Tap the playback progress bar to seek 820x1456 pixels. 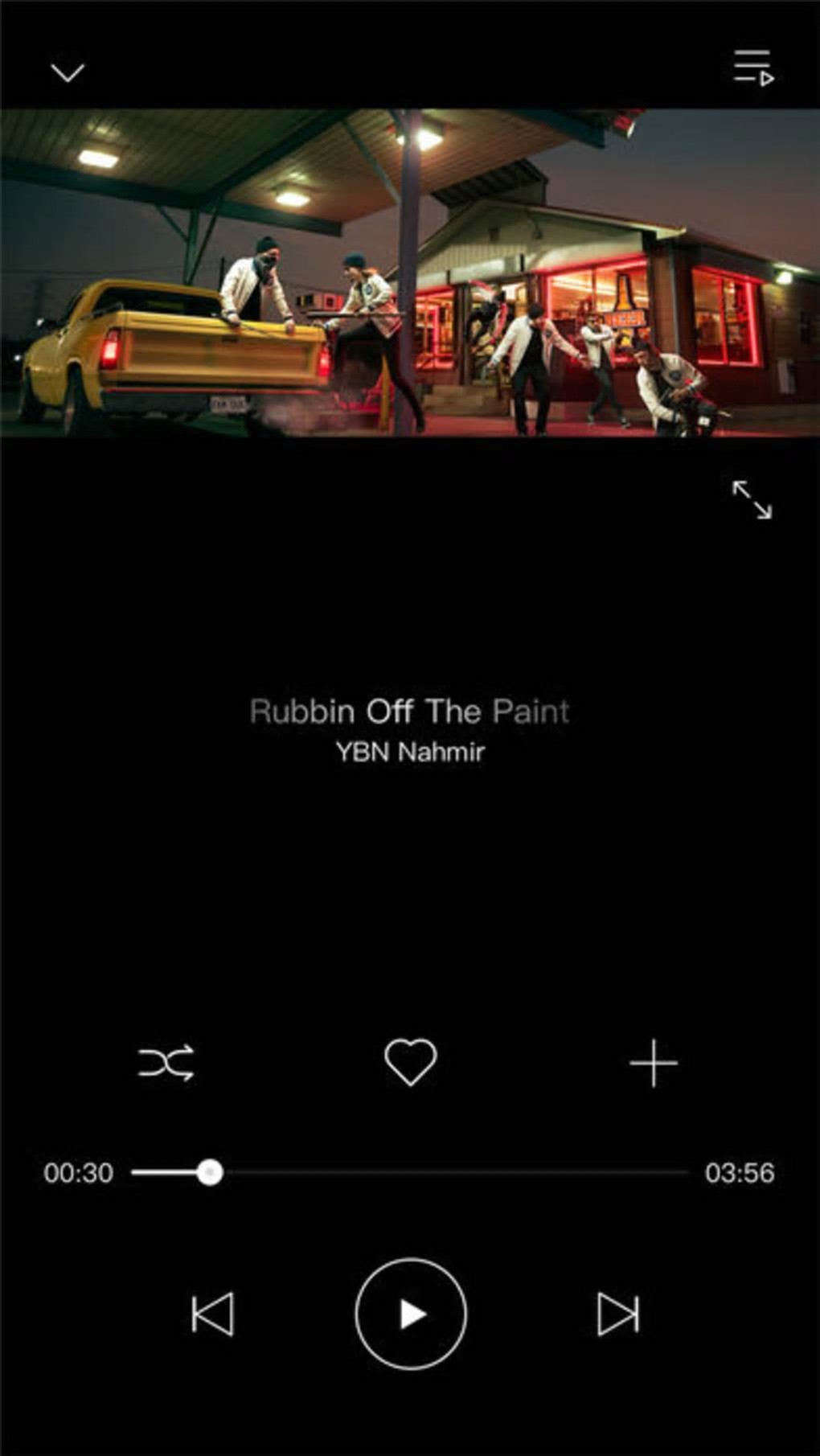[450, 1172]
